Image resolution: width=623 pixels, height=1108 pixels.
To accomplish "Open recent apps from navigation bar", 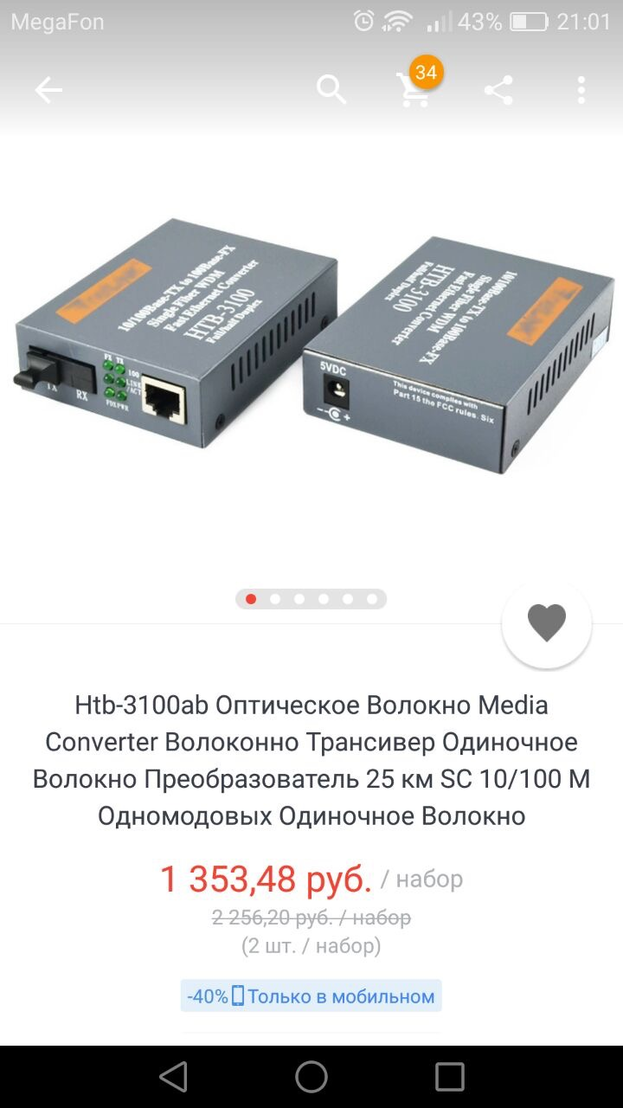I will (450, 1076).
